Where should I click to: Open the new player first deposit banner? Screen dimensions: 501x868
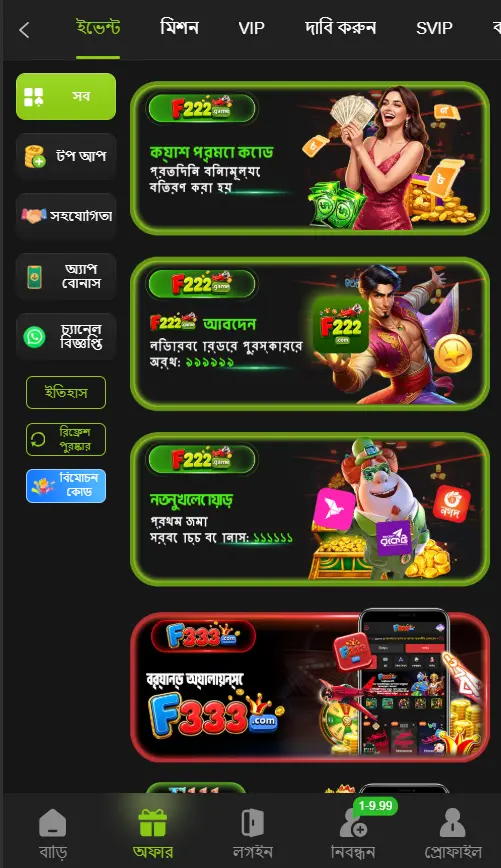pyautogui.click(x=310, y=509)
